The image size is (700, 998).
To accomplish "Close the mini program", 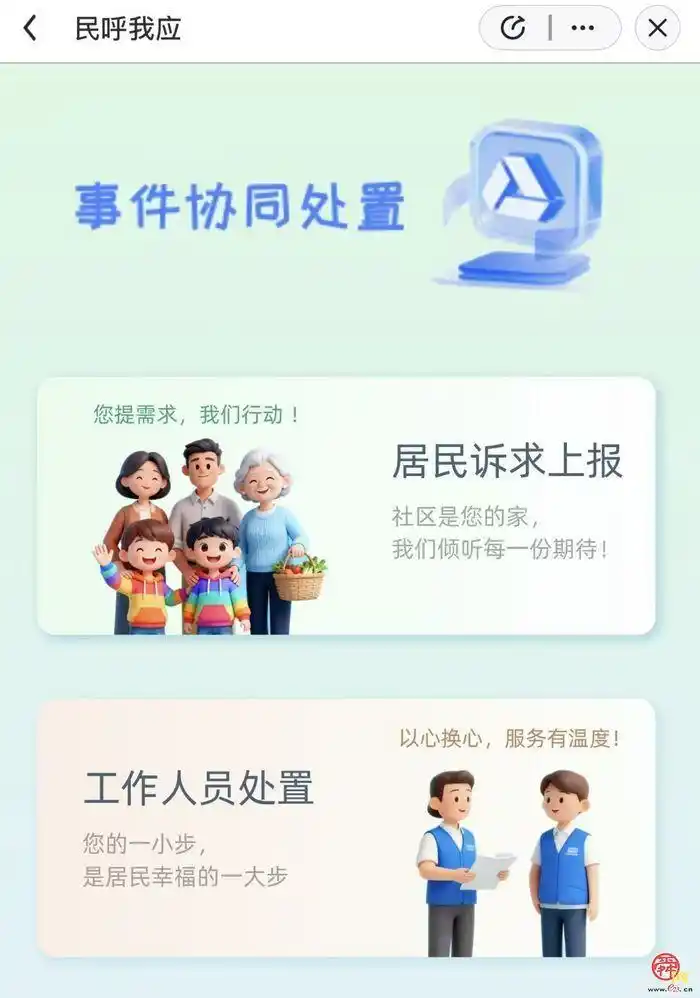I will pos(657,28).
